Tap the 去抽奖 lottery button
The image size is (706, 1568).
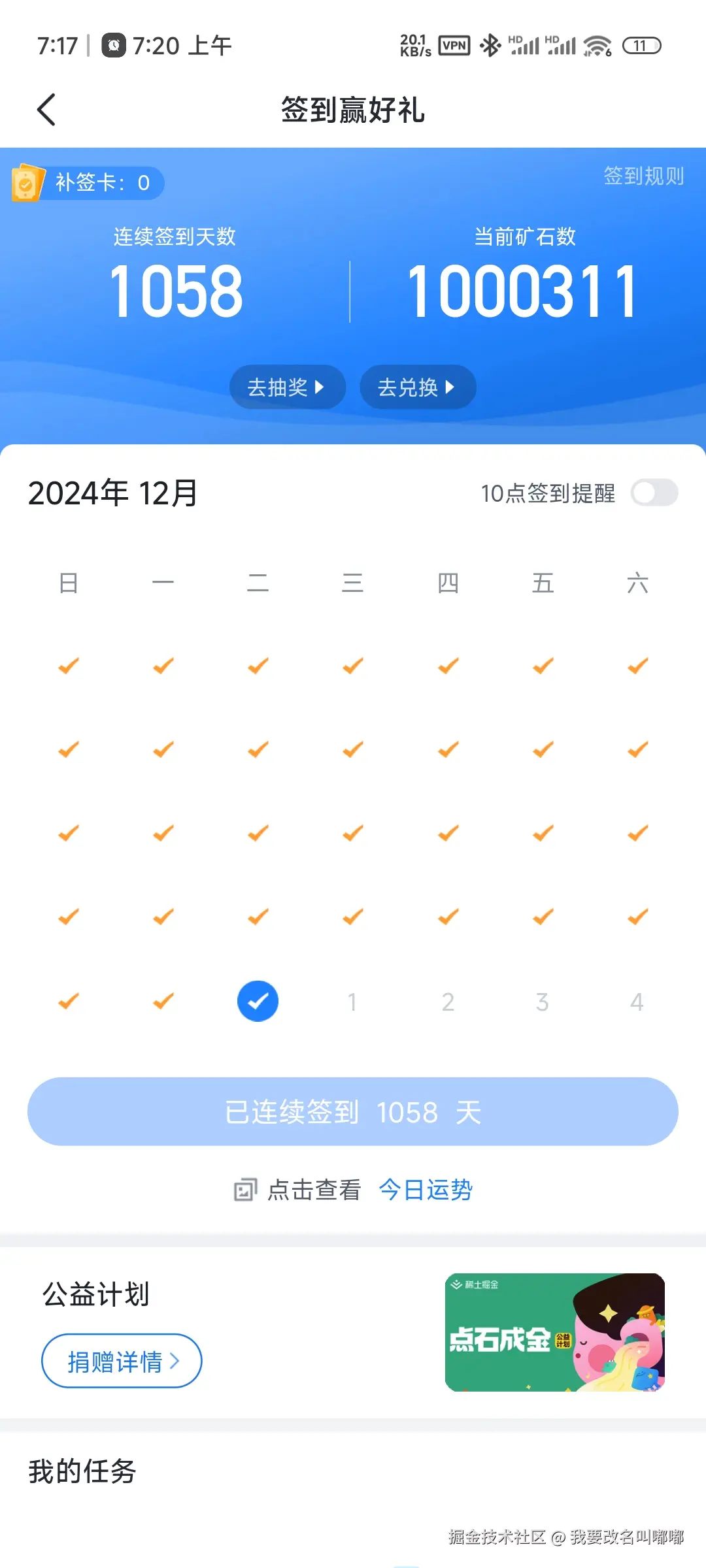point(288,387)
